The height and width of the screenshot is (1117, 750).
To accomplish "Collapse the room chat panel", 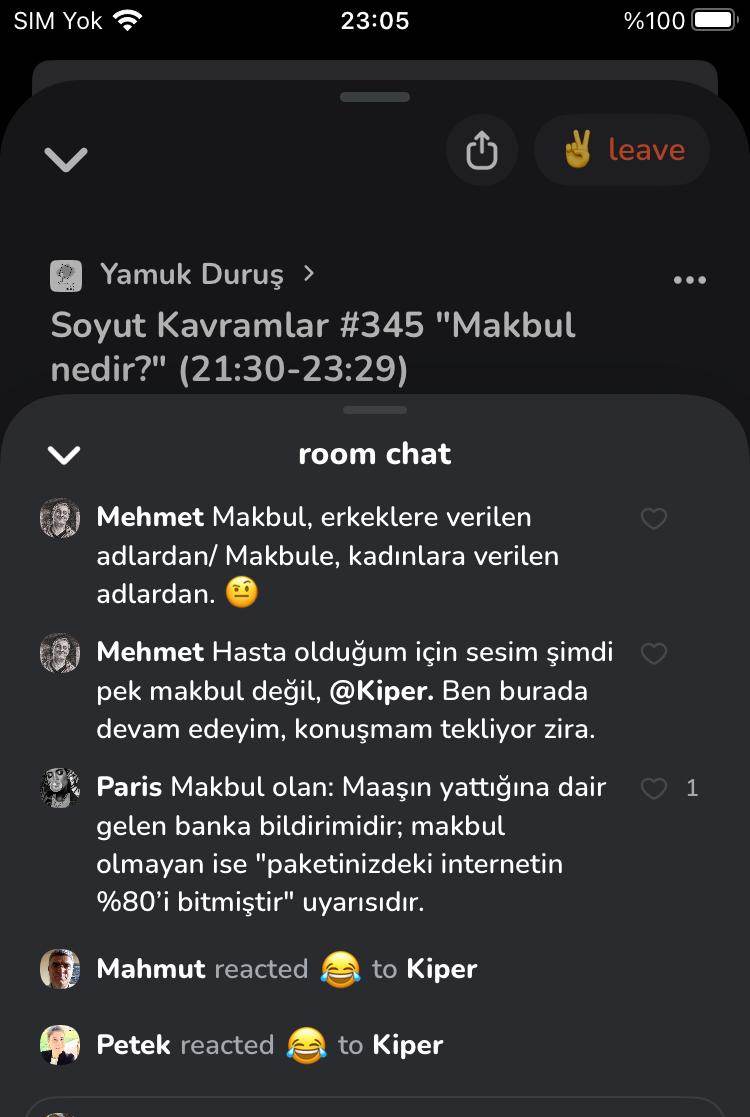I will [x=64, y=456].
